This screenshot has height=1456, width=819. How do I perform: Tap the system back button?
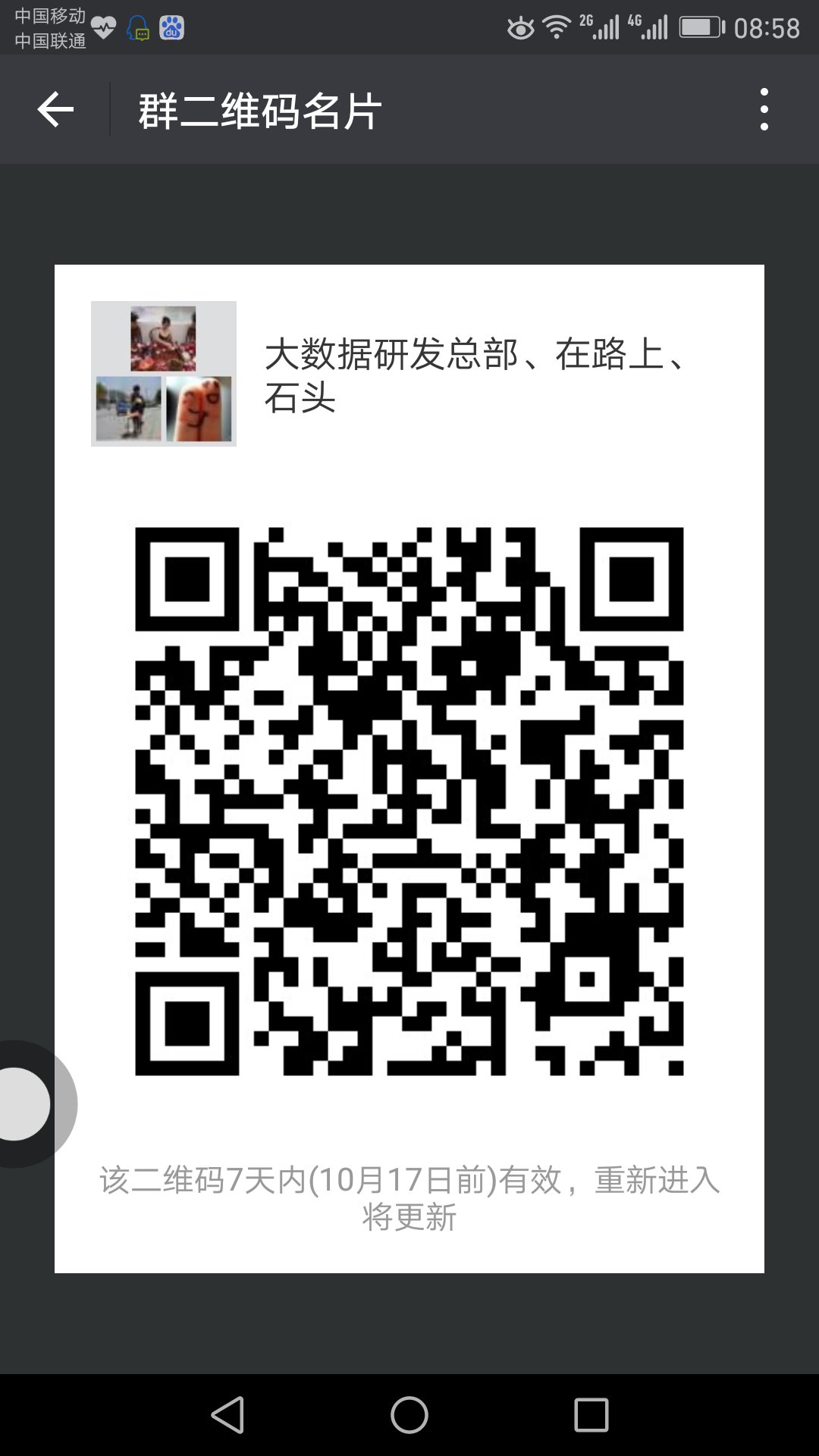tap(227, 1415)
